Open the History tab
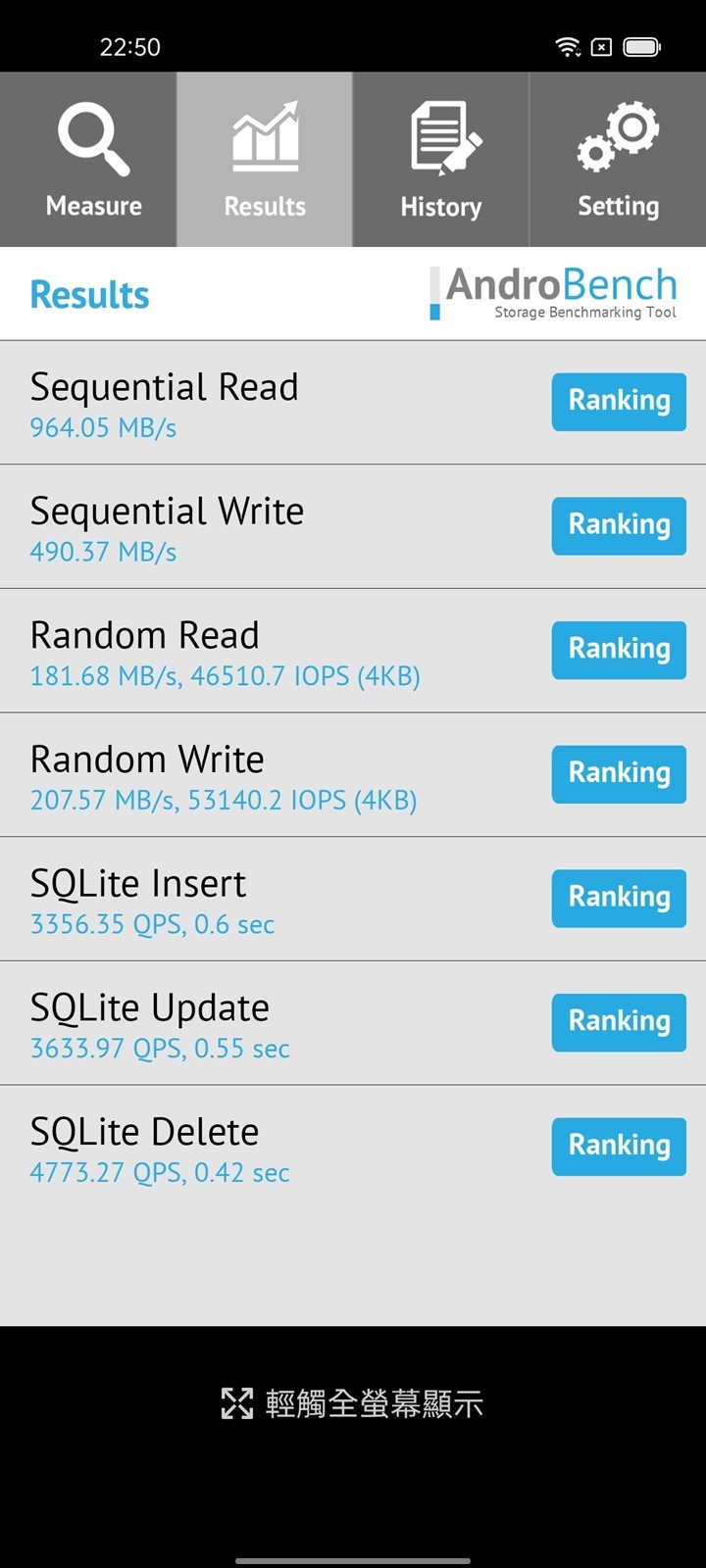This screenshot has width=706, height=1568. 441,160
